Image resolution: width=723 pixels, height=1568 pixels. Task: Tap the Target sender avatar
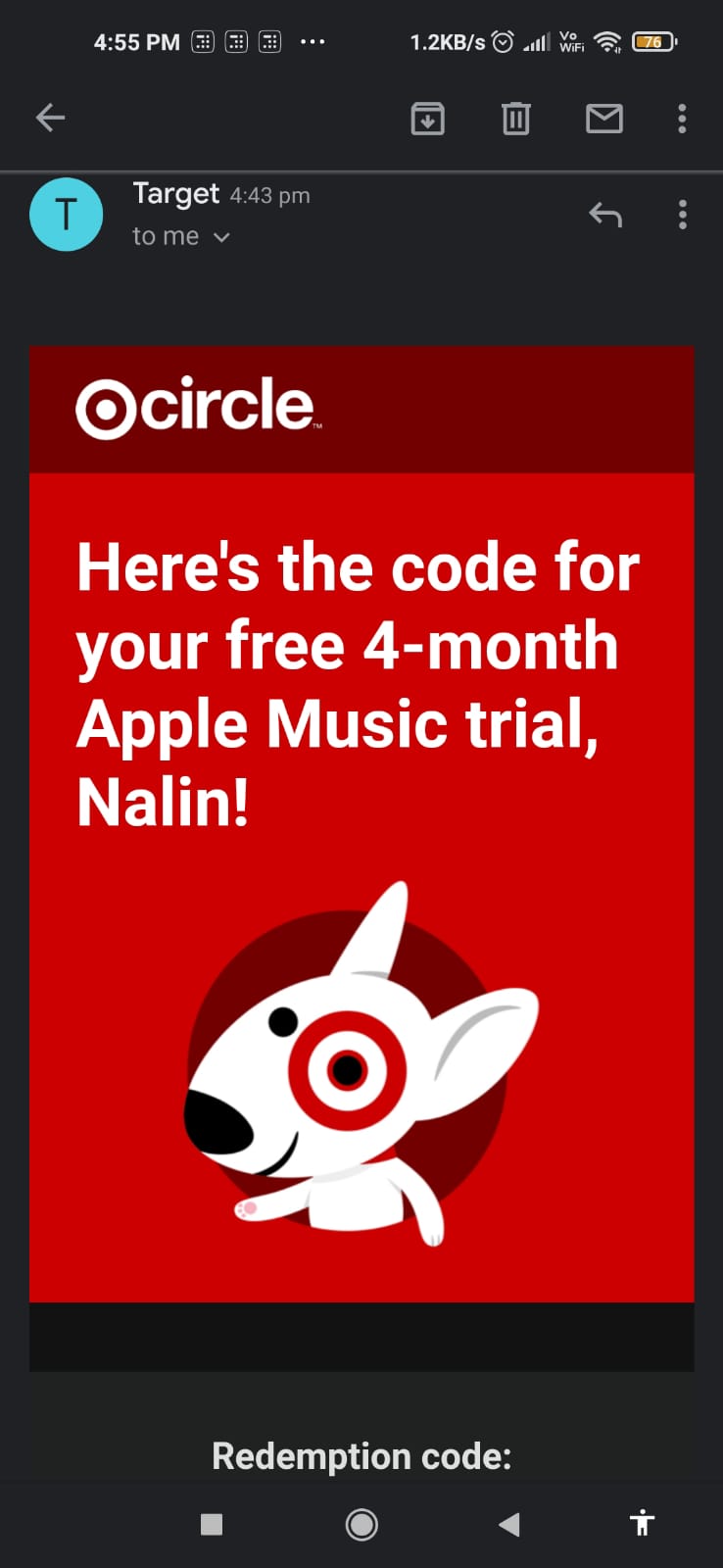66,214
